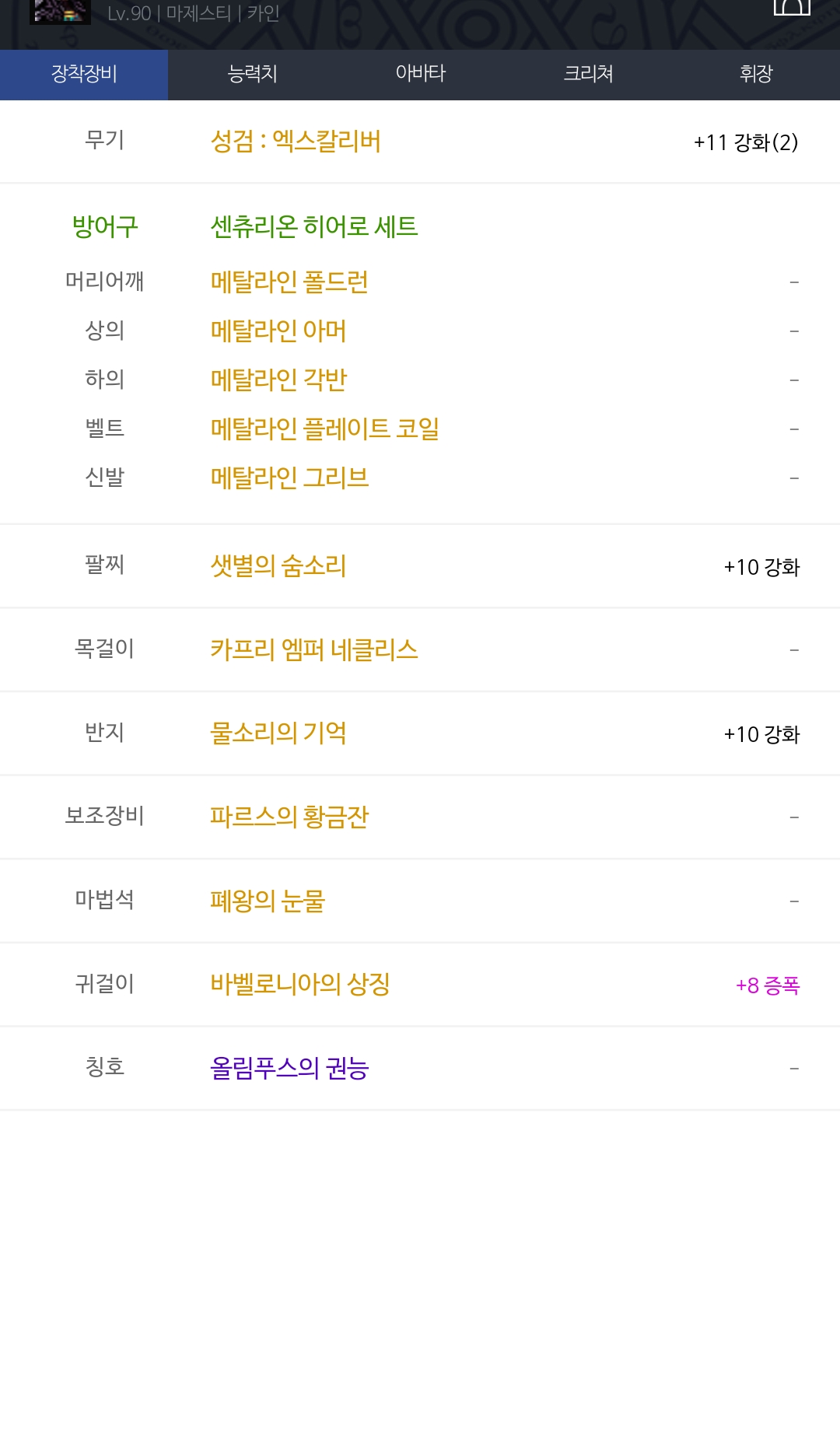Open earring 바벨로니아의 상징
840x1435 pixels.
(x=300, y=984)
